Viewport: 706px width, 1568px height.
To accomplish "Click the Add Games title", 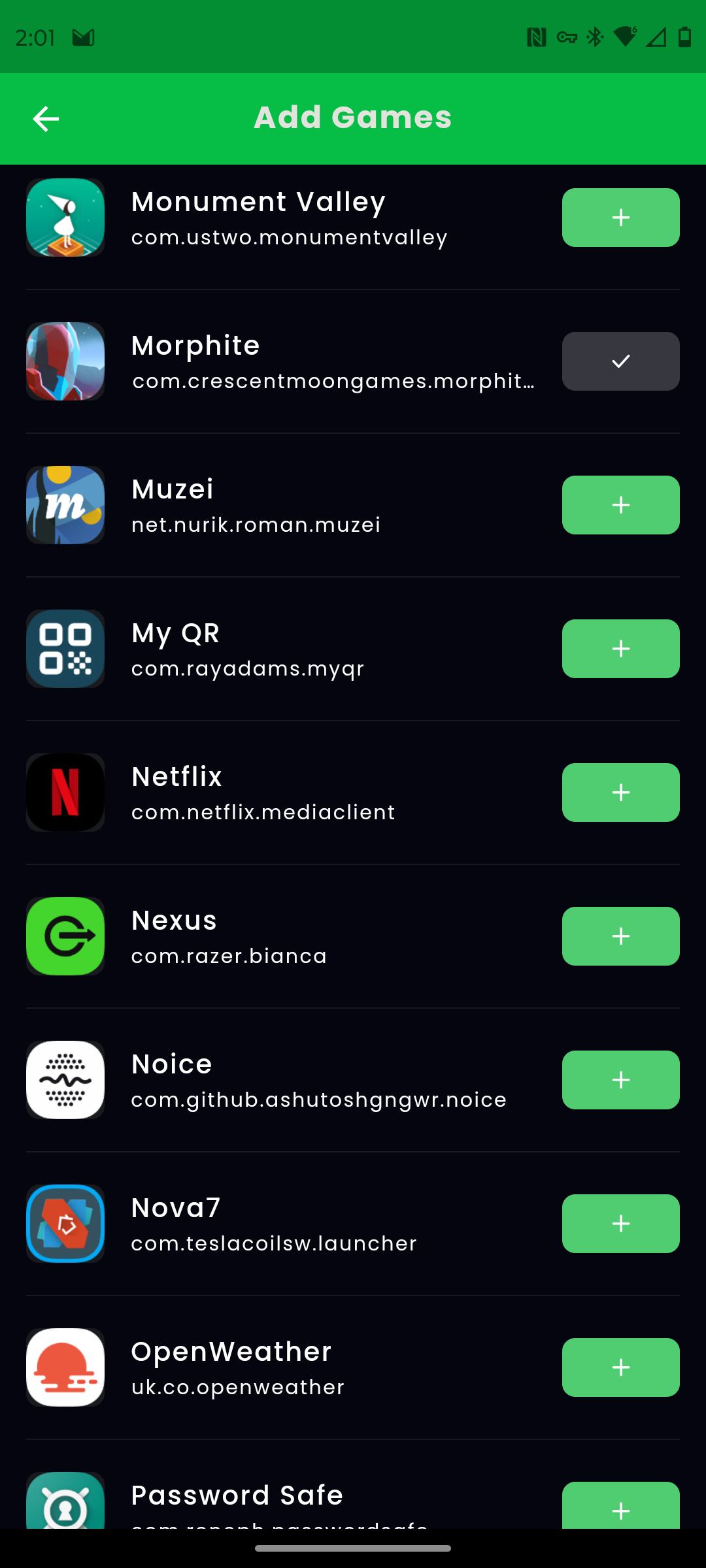I will pos(352,118).
